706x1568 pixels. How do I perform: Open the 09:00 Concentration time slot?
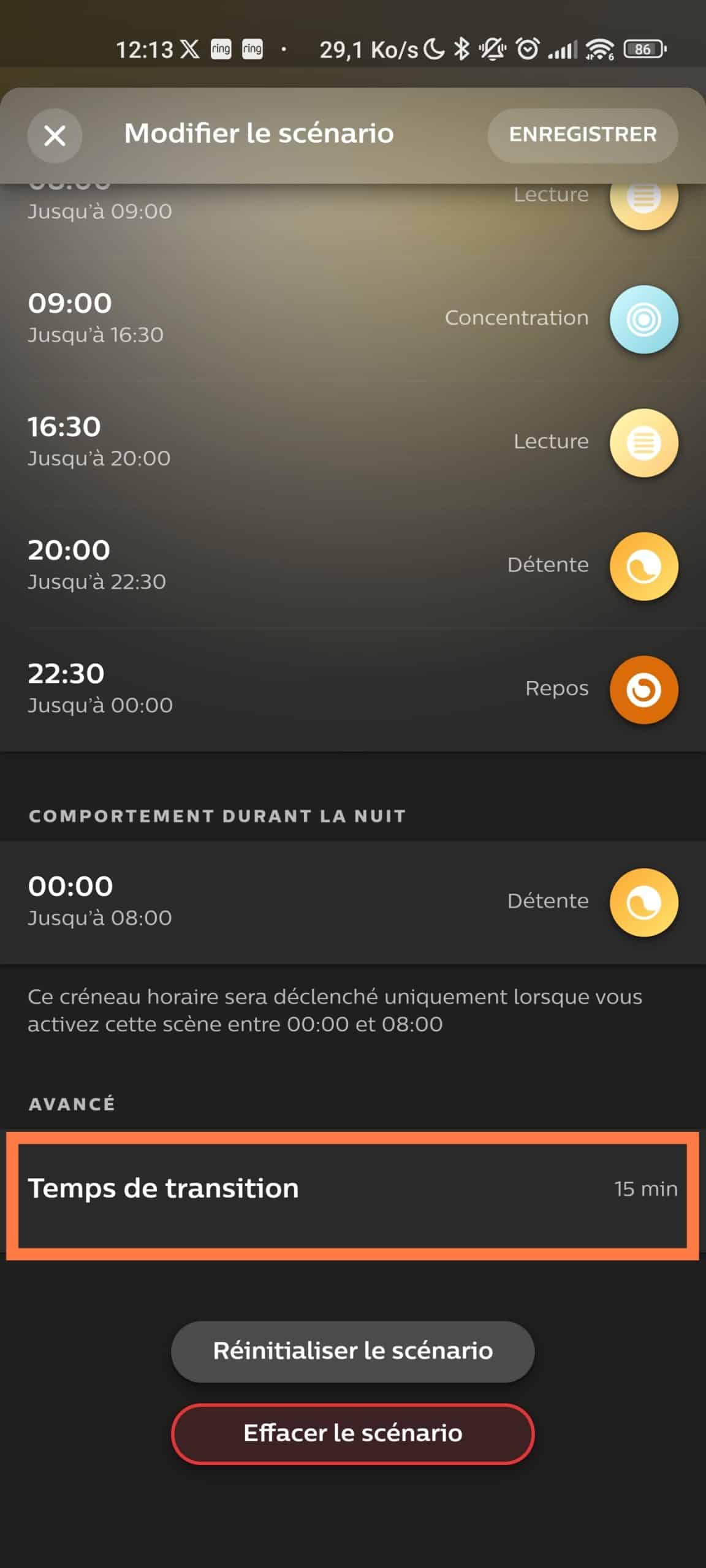tap(353, 319)
